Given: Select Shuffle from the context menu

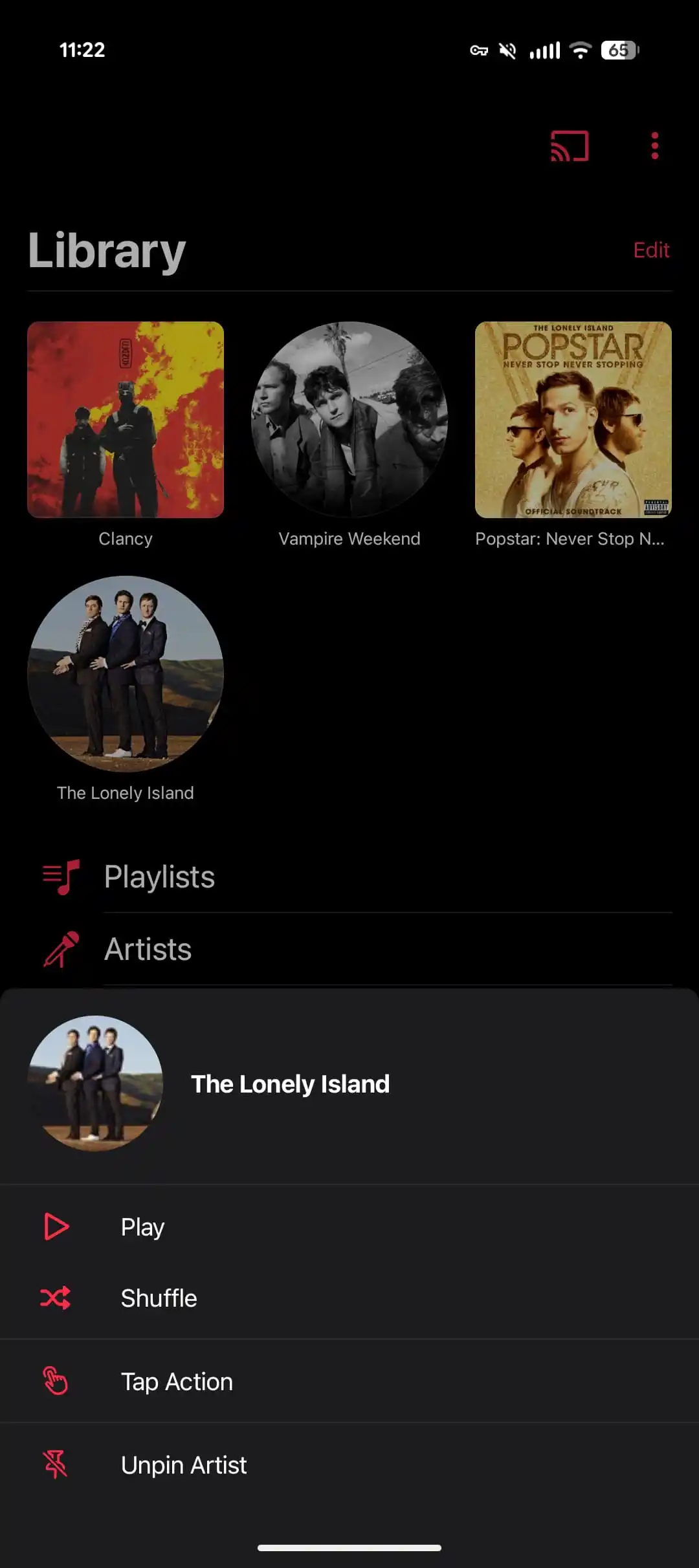Looking at the screenshot, I should pyautogui.click(x=159, y=1299).
